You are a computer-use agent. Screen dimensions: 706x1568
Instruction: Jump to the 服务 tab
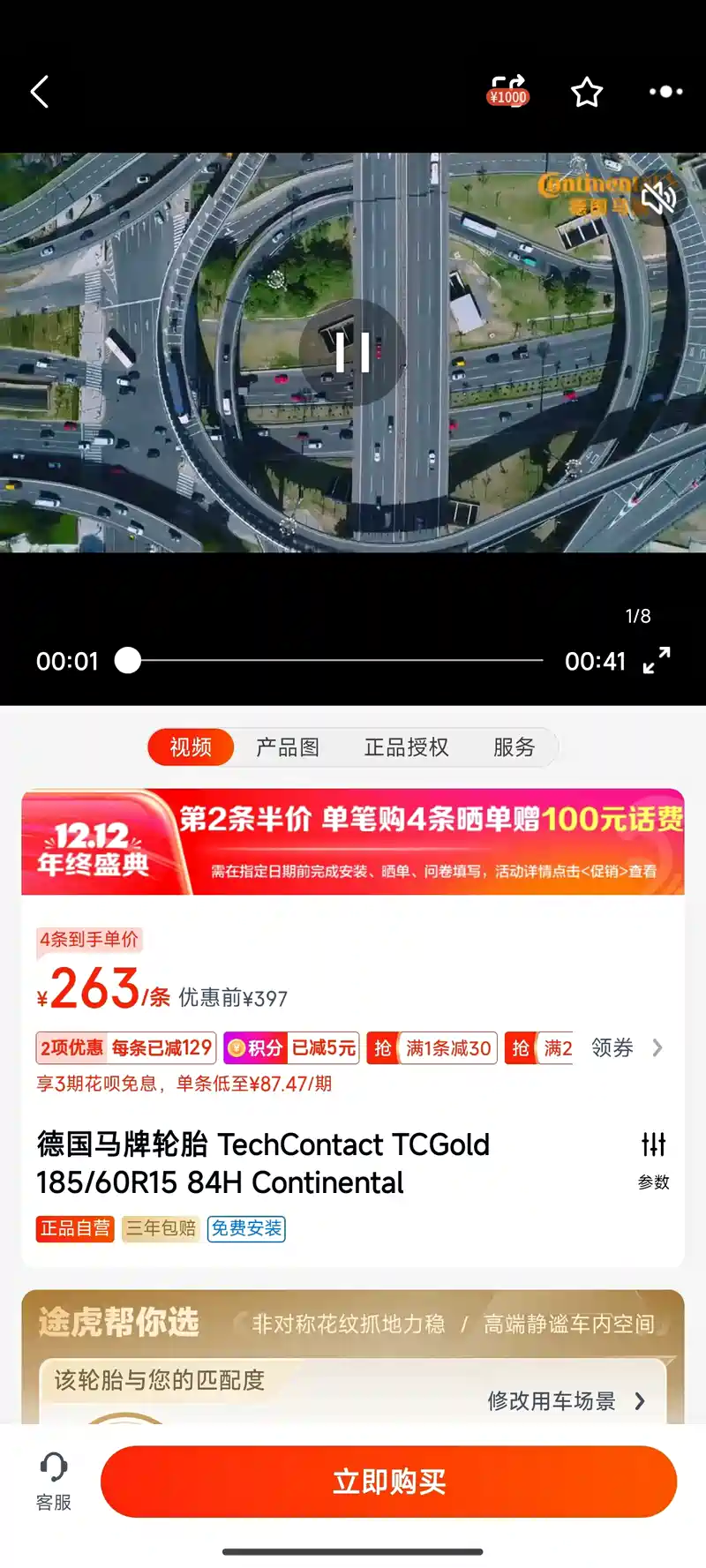[x=514, y=747]
